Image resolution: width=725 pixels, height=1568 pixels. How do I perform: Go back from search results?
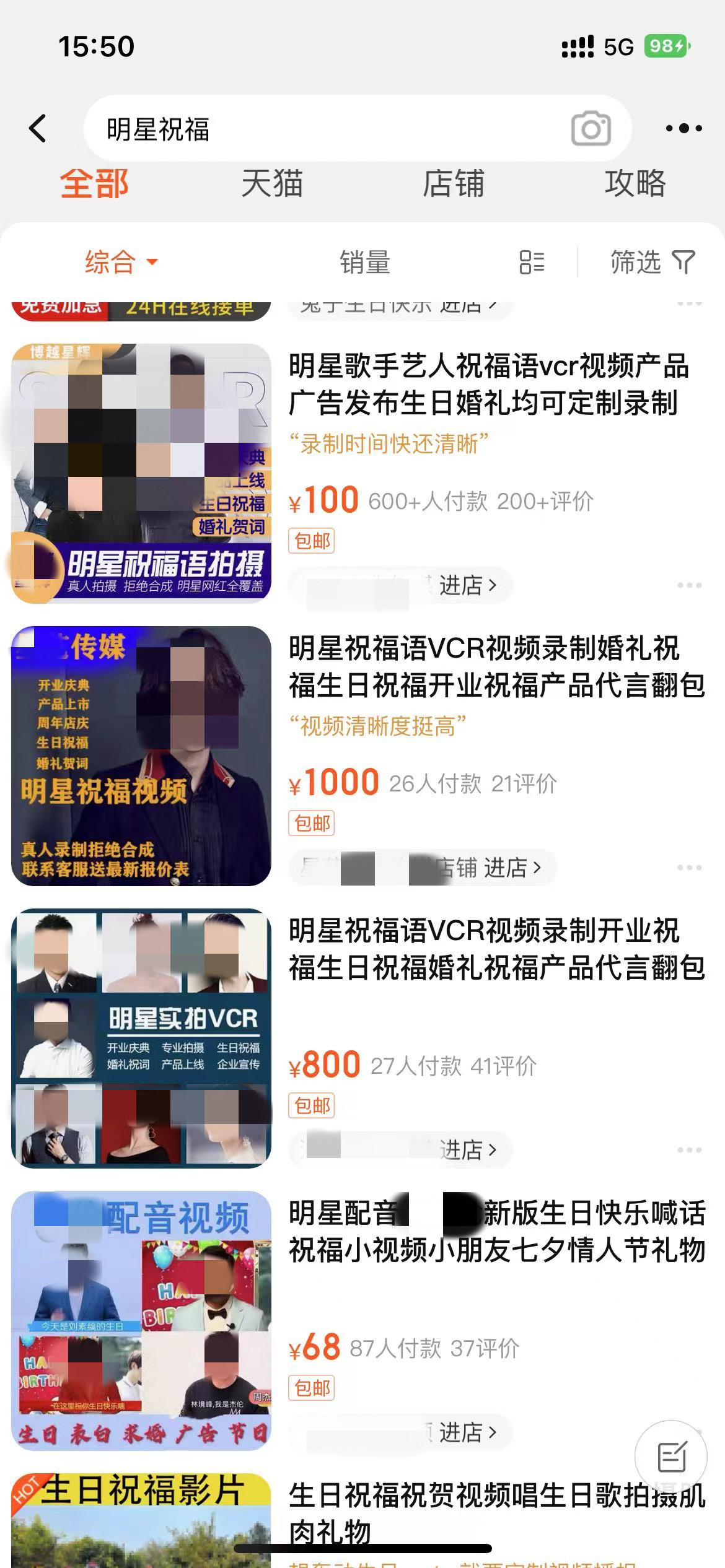tap(38, 129)
